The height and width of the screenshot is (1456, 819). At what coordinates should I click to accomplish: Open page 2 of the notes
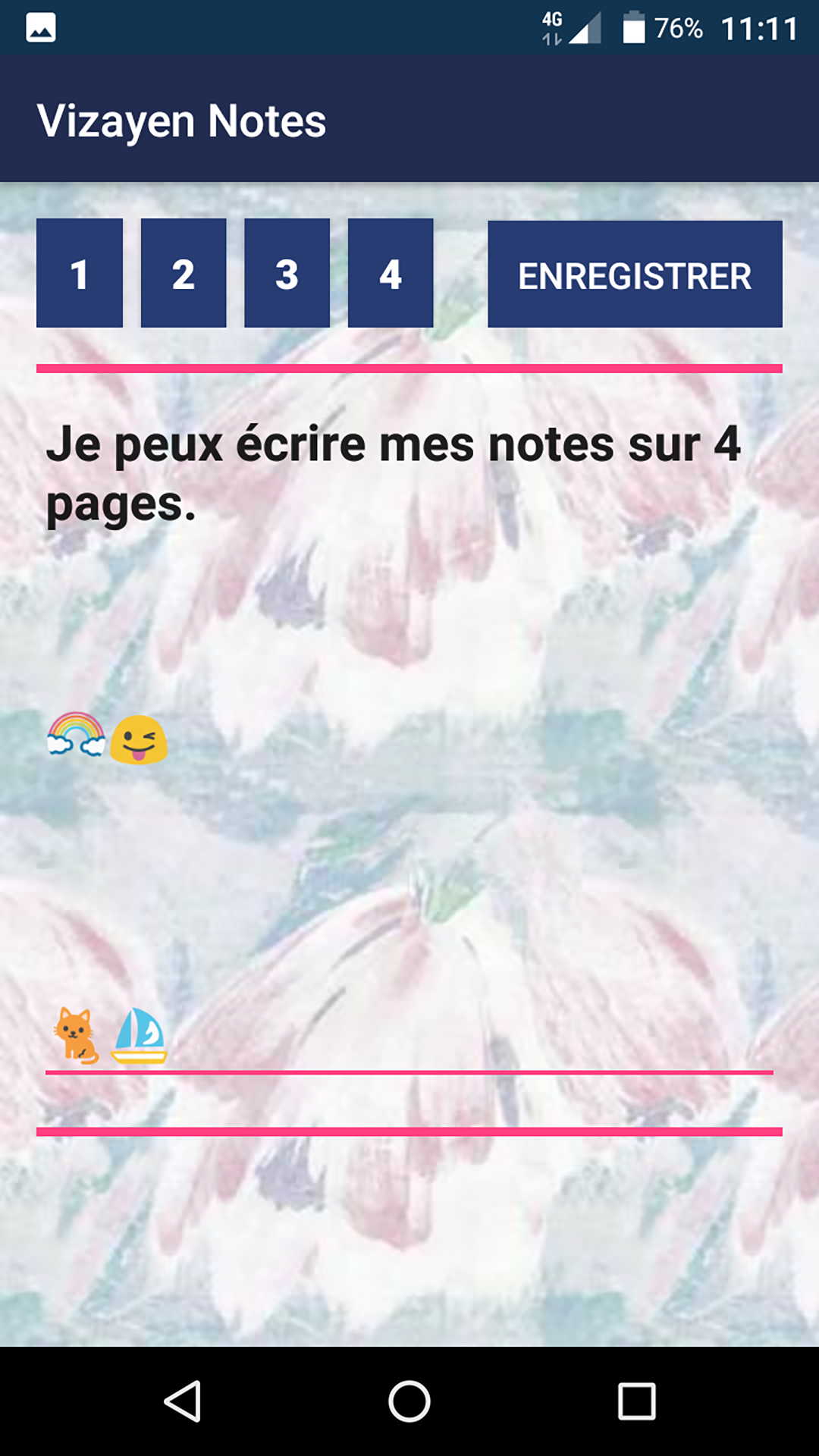click(184, 273)
